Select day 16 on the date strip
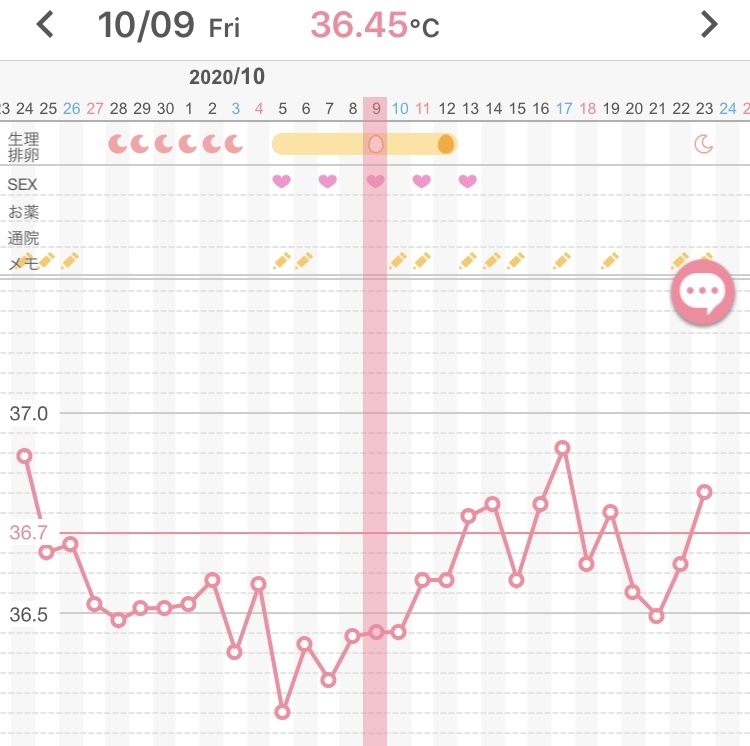The image size is (750, 746). click(x=540, y=108)
